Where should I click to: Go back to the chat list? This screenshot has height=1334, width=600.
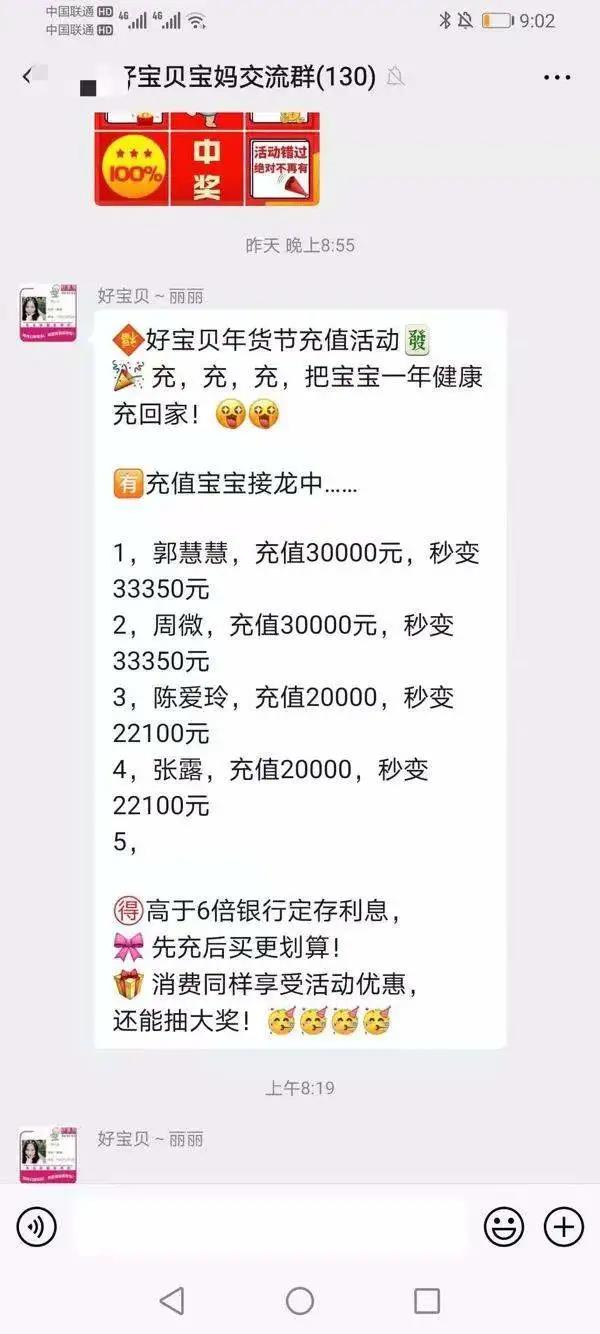[x=27, y=77]
